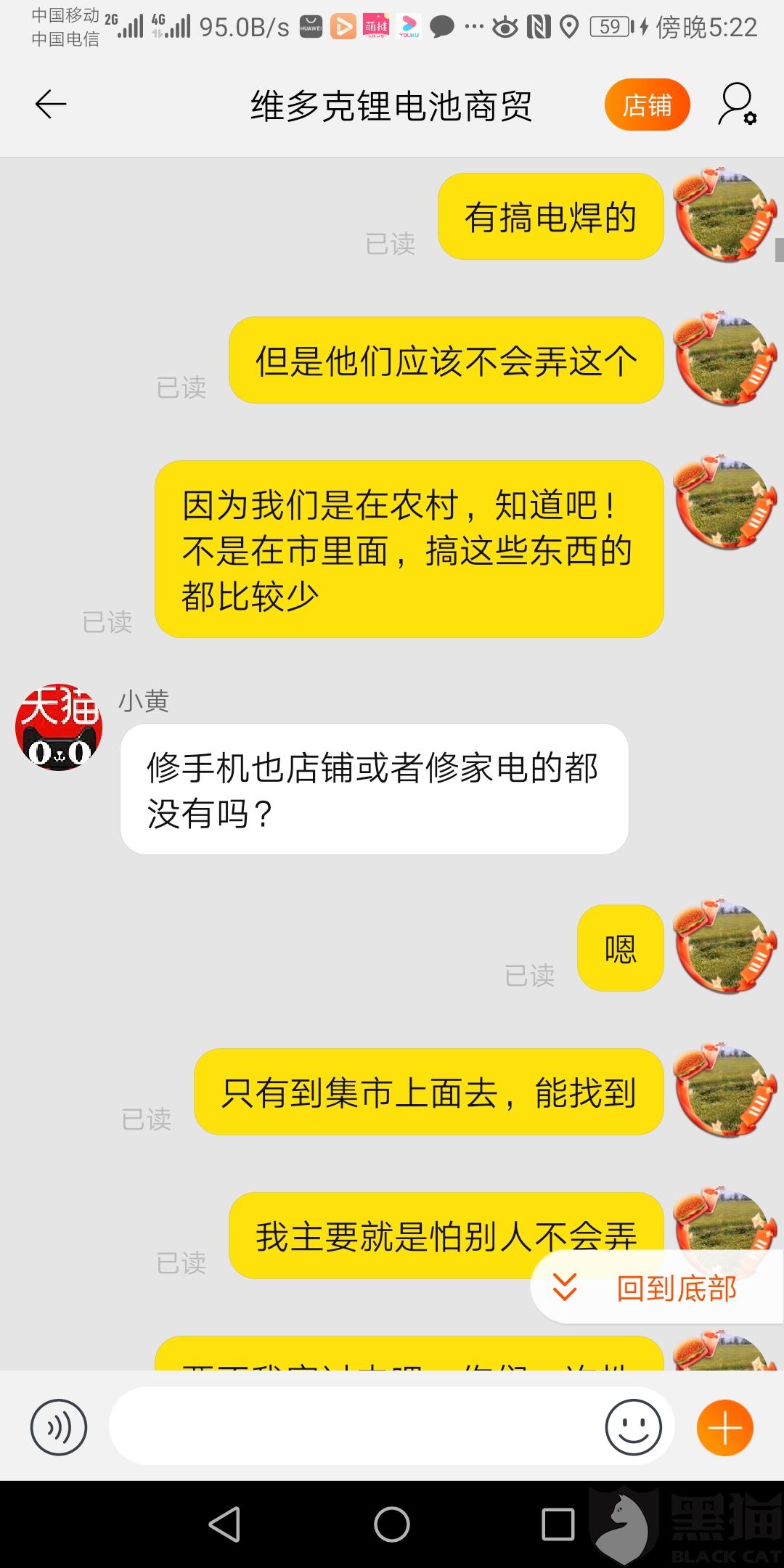The height and width of the screenshot is (1568, 784).
Task: Tap the system back triangle
Action: click(x=225, y=1524)
